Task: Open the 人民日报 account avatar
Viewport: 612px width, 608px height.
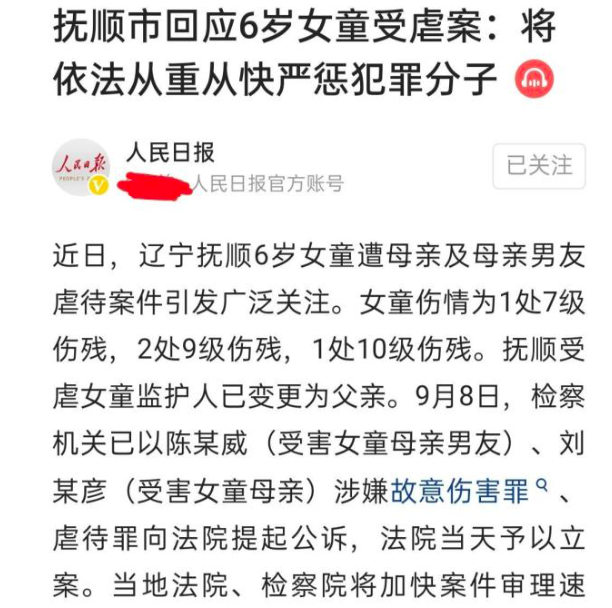Action: click(81, 166)
